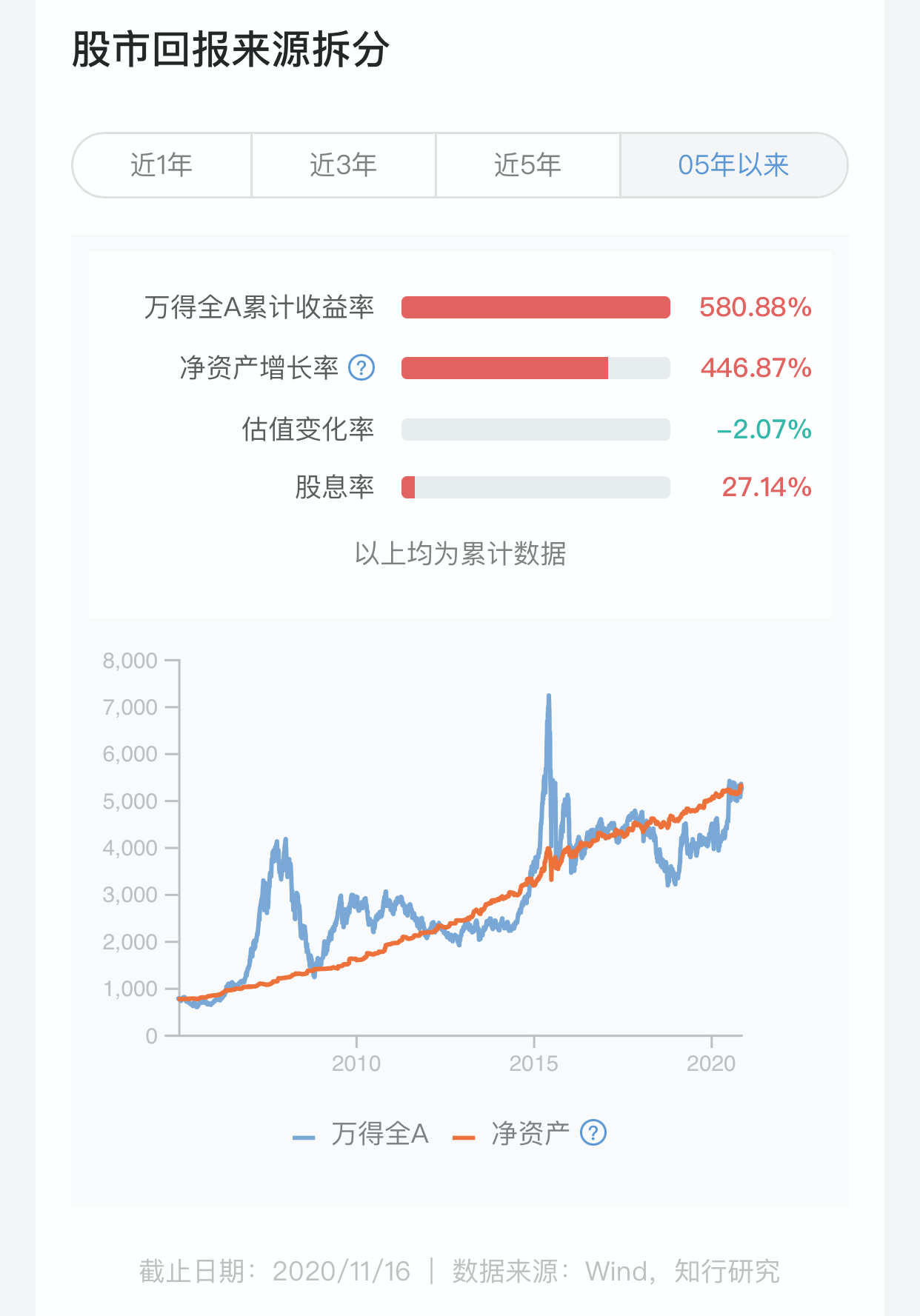Tap the help icon next to 净资产 legend
Image resolution: width=920 pixels, height=1316 pixels.
point(593,1132)
